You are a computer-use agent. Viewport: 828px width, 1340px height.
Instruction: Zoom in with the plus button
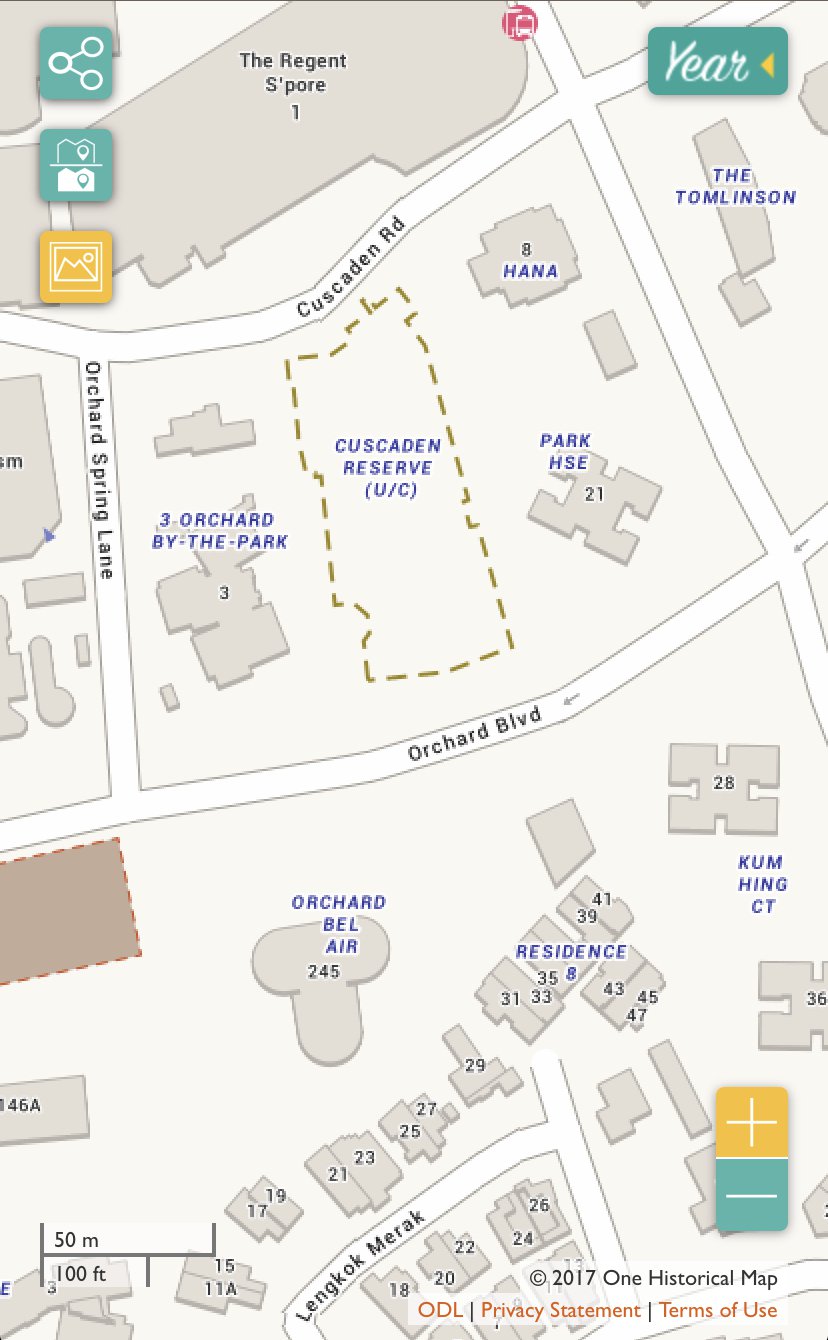pos(751,1123)
